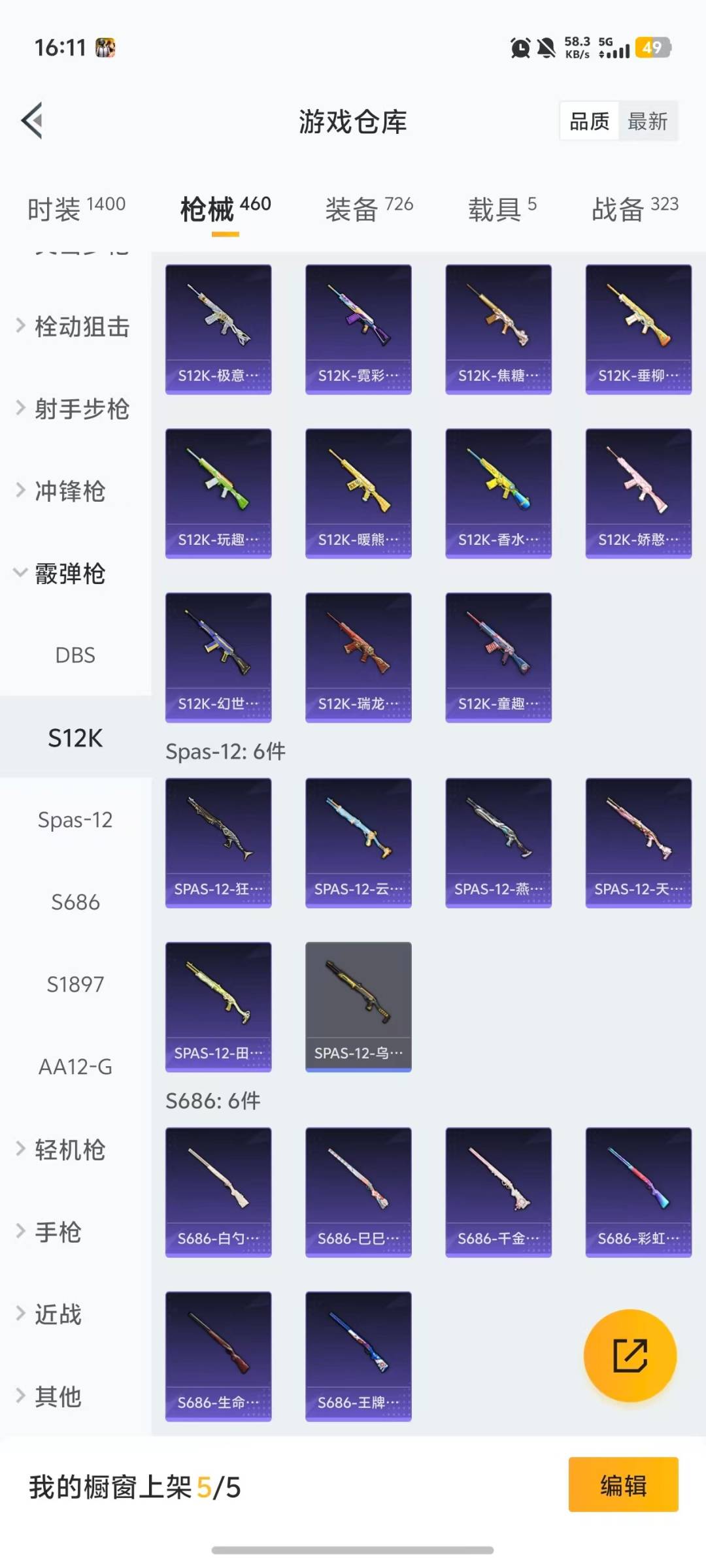This screenshot has height=1568, width=706.
Task: Sort by 品质
Action: 590,122
